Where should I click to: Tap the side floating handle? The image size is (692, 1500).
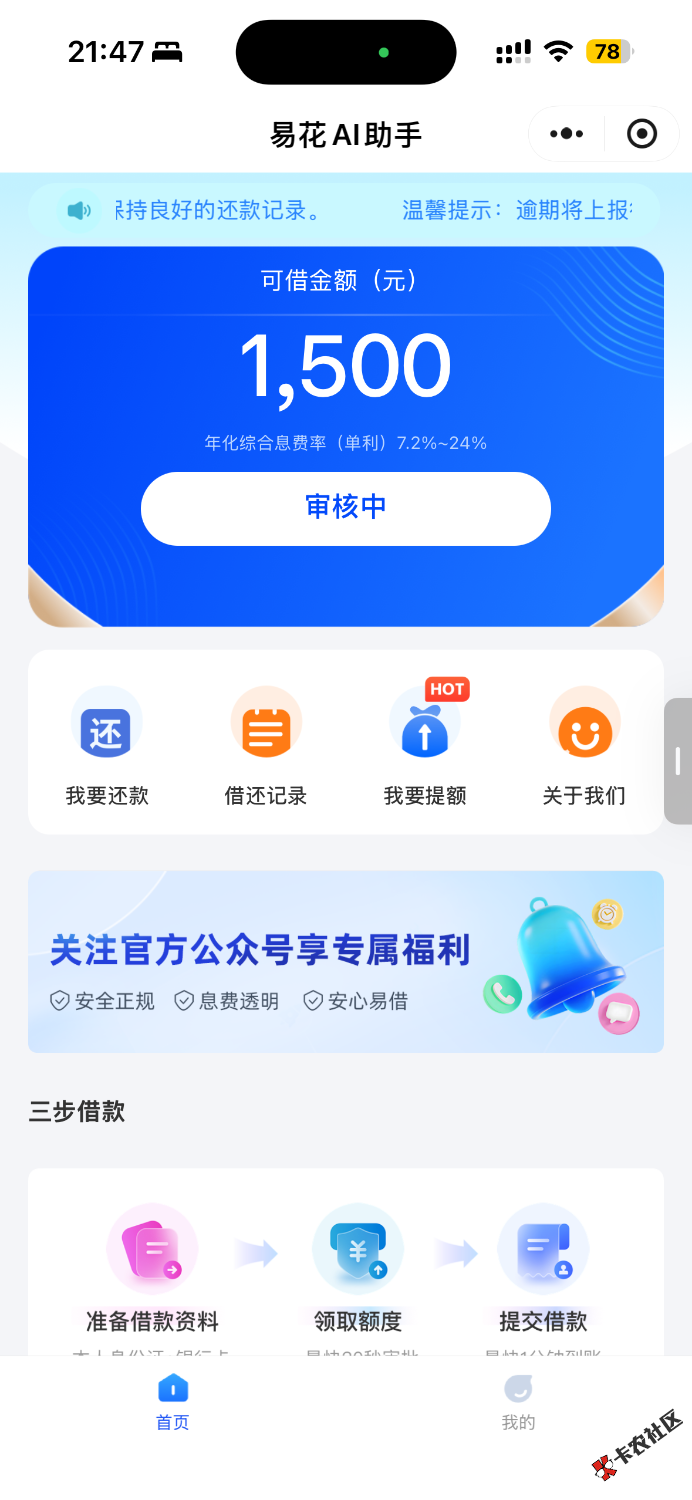(678, 761)
